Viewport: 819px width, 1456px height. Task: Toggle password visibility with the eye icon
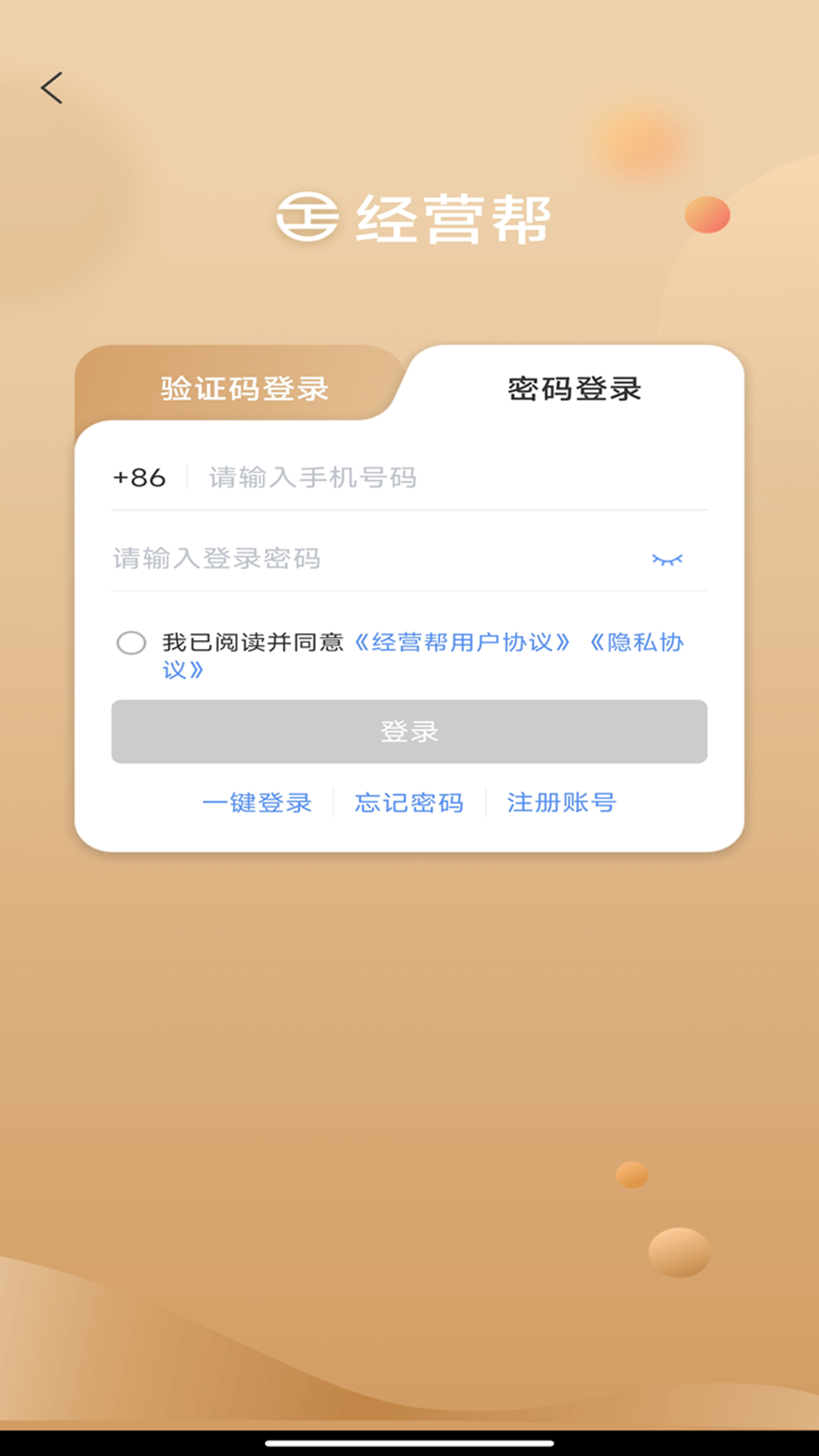pyautogui.click(x=667, y=560)
